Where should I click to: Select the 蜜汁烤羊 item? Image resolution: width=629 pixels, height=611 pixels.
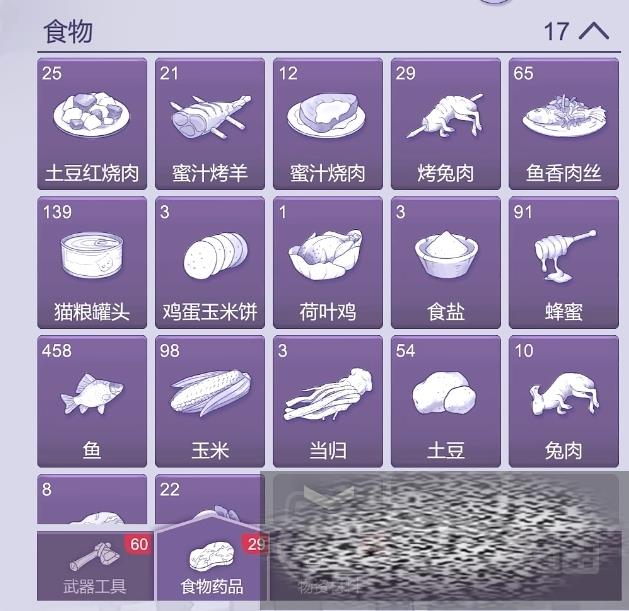(x=210, y=124)
